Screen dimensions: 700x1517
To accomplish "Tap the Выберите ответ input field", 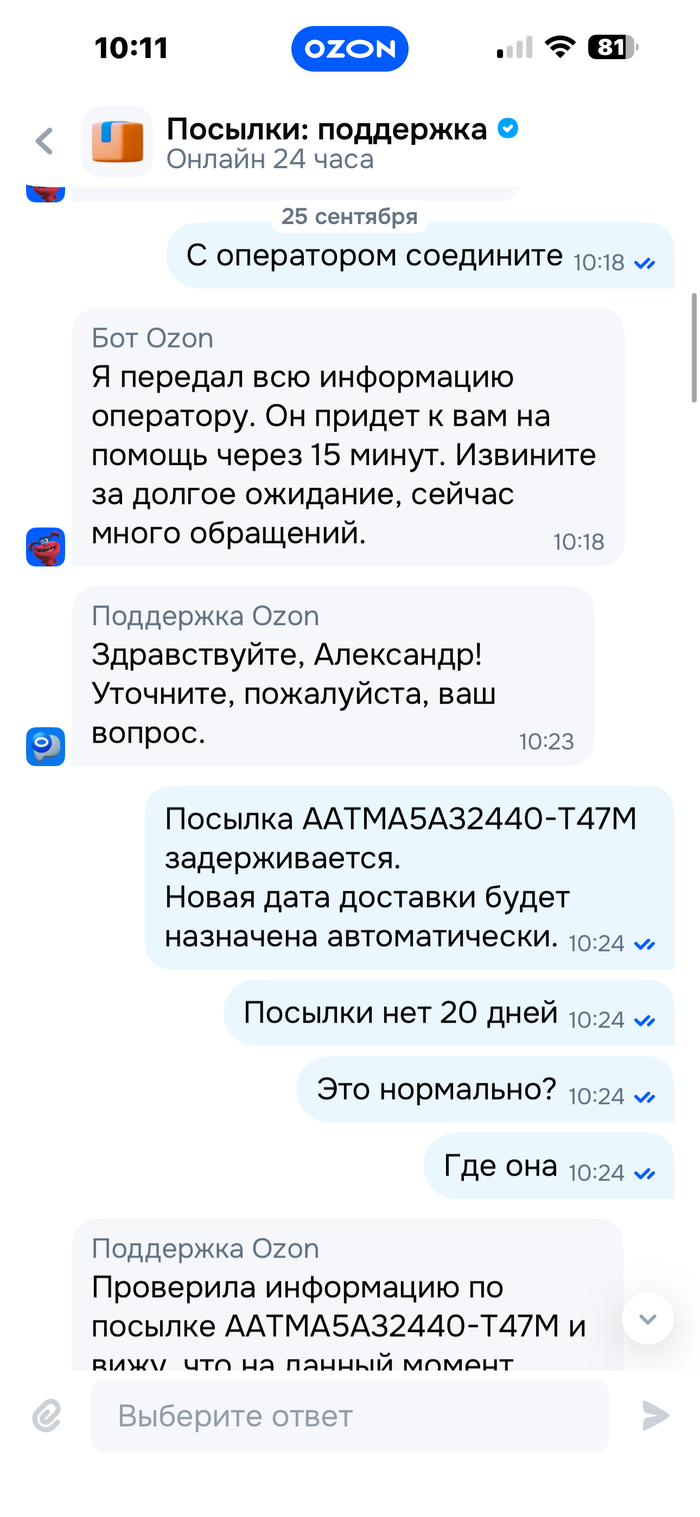I will pyautogui.click(x=350, y=1416).
